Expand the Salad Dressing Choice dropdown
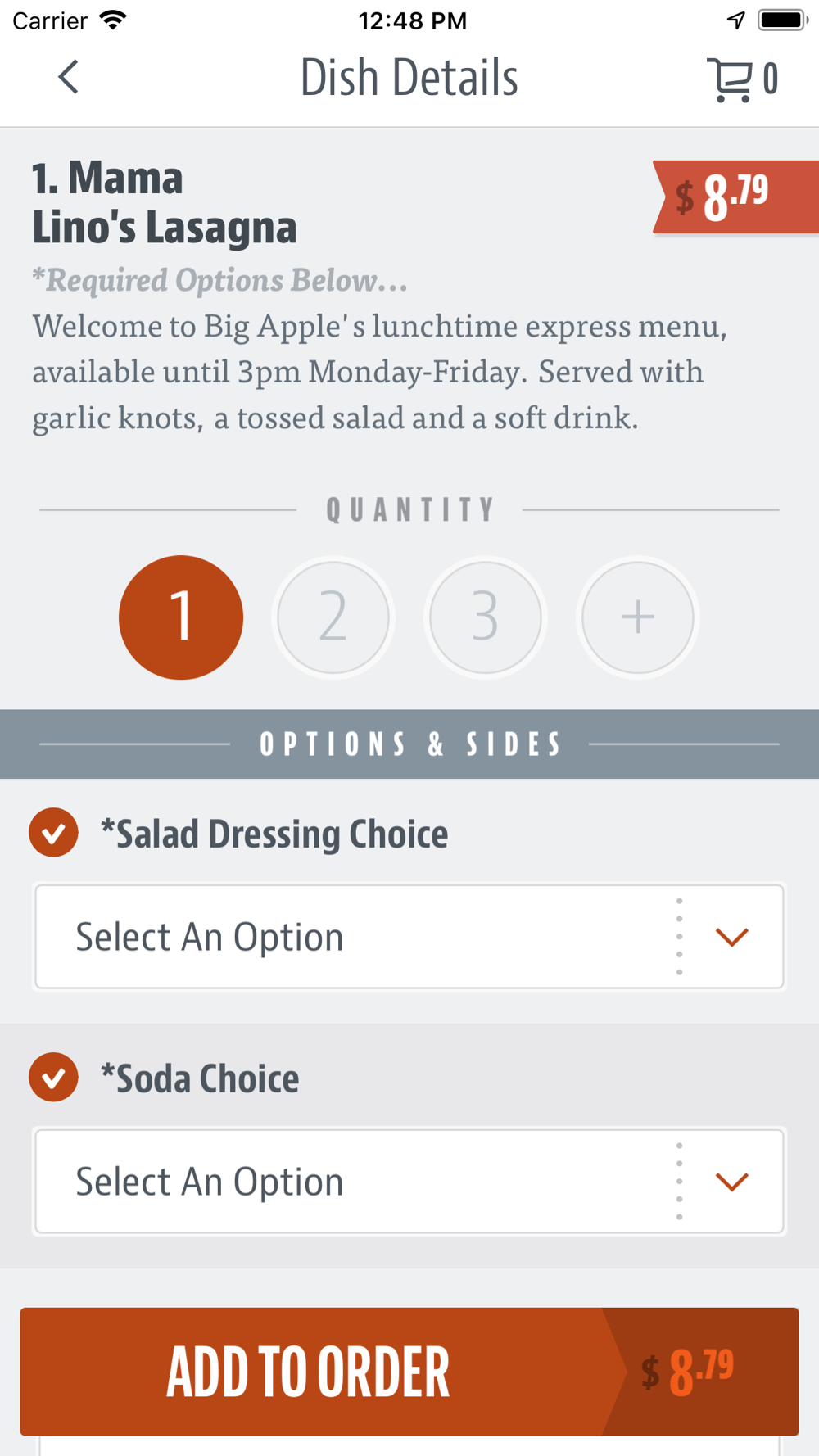819x1456 pixels. pyautogui.click(x=409, y=937)
